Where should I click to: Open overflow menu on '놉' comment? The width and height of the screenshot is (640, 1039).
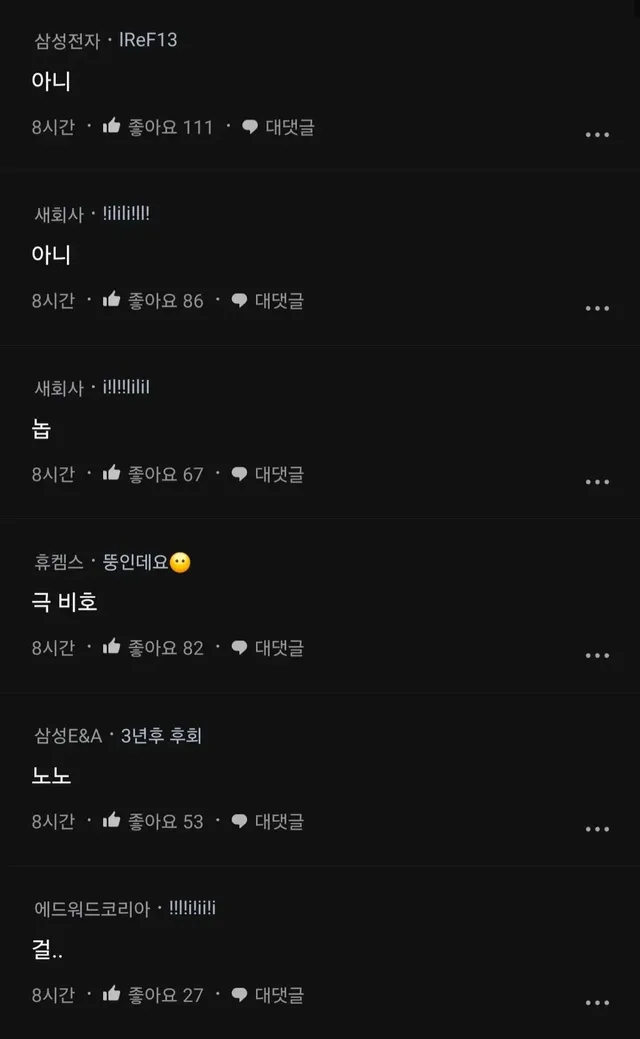coord(597,482)
